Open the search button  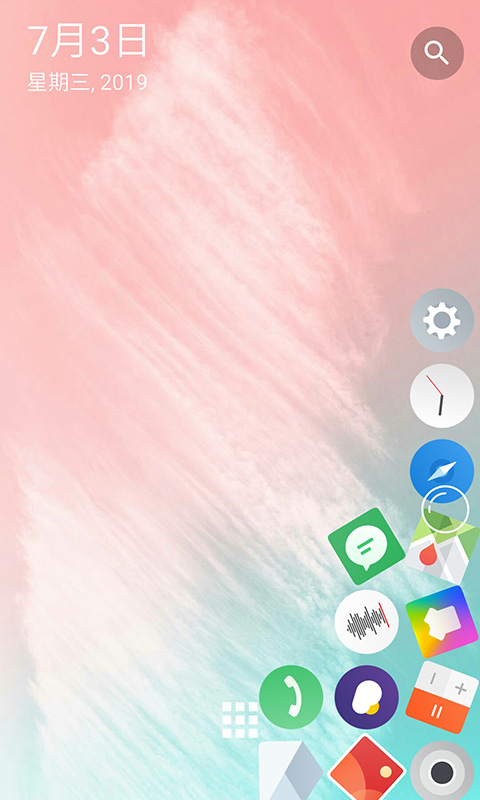(x=437, y=53)
